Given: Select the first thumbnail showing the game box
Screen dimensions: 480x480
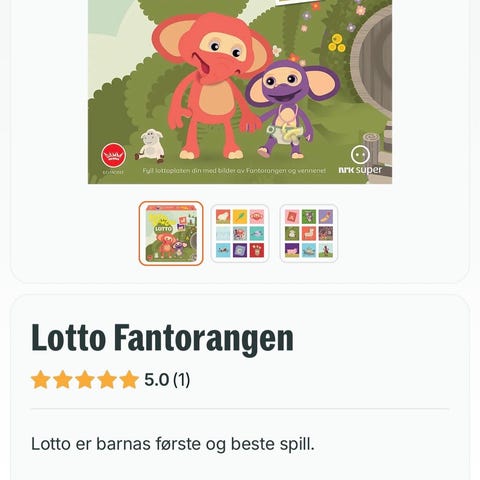Looking at the screenshot, I should [171, 233].
